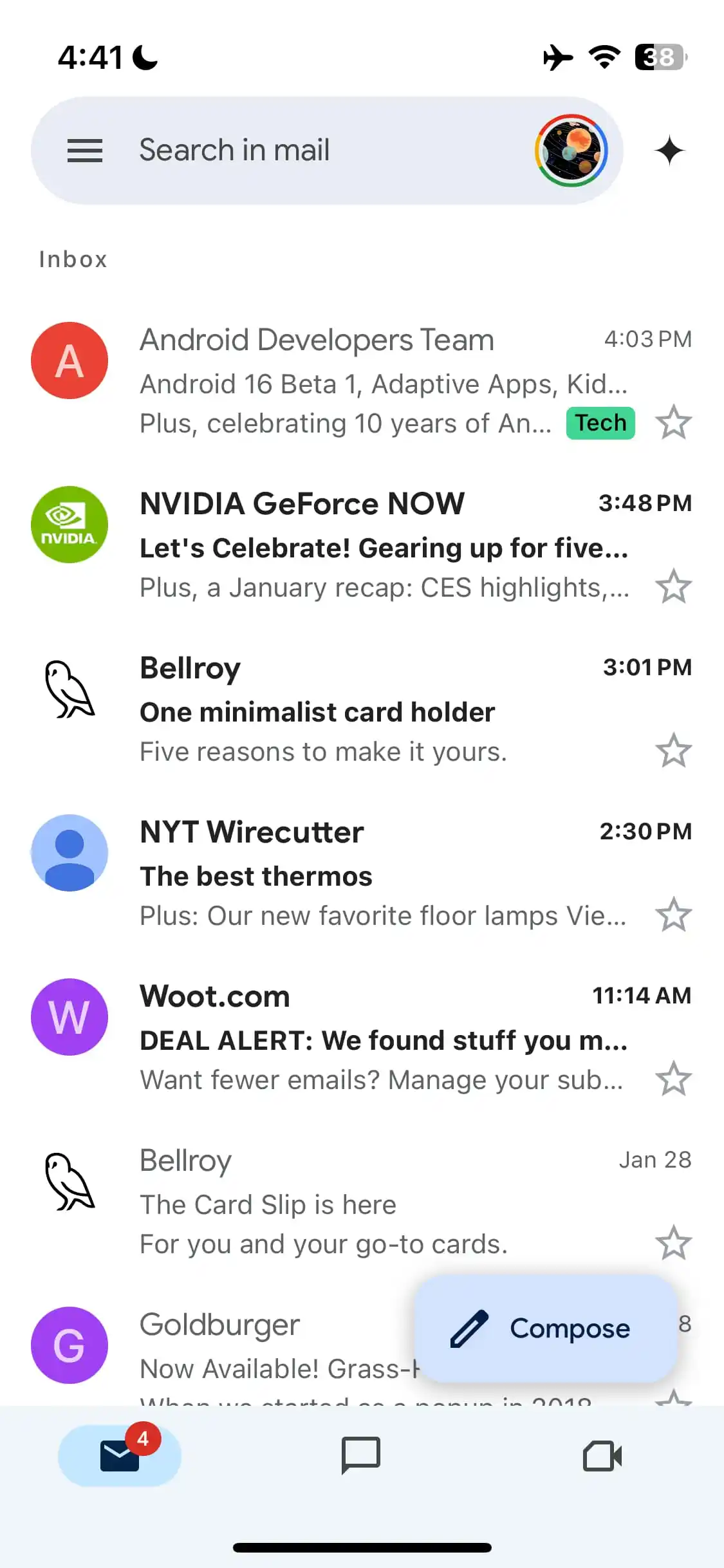Screen dimensions: 724x1568
Task: Open the Meet video tab
Action: coord(603,1456)
